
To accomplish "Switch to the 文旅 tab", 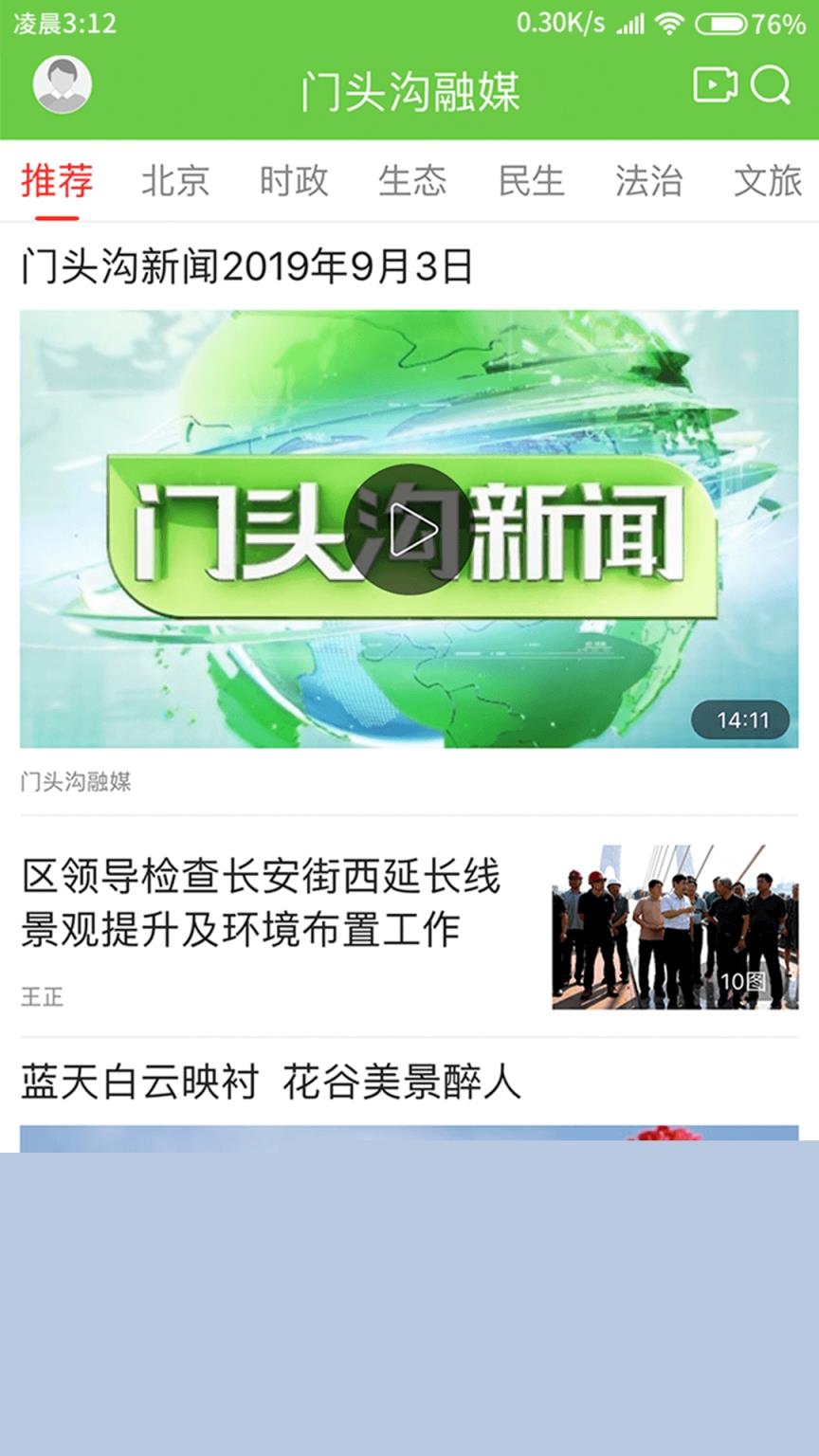I will pyautogui.click(x=768, y=182).
